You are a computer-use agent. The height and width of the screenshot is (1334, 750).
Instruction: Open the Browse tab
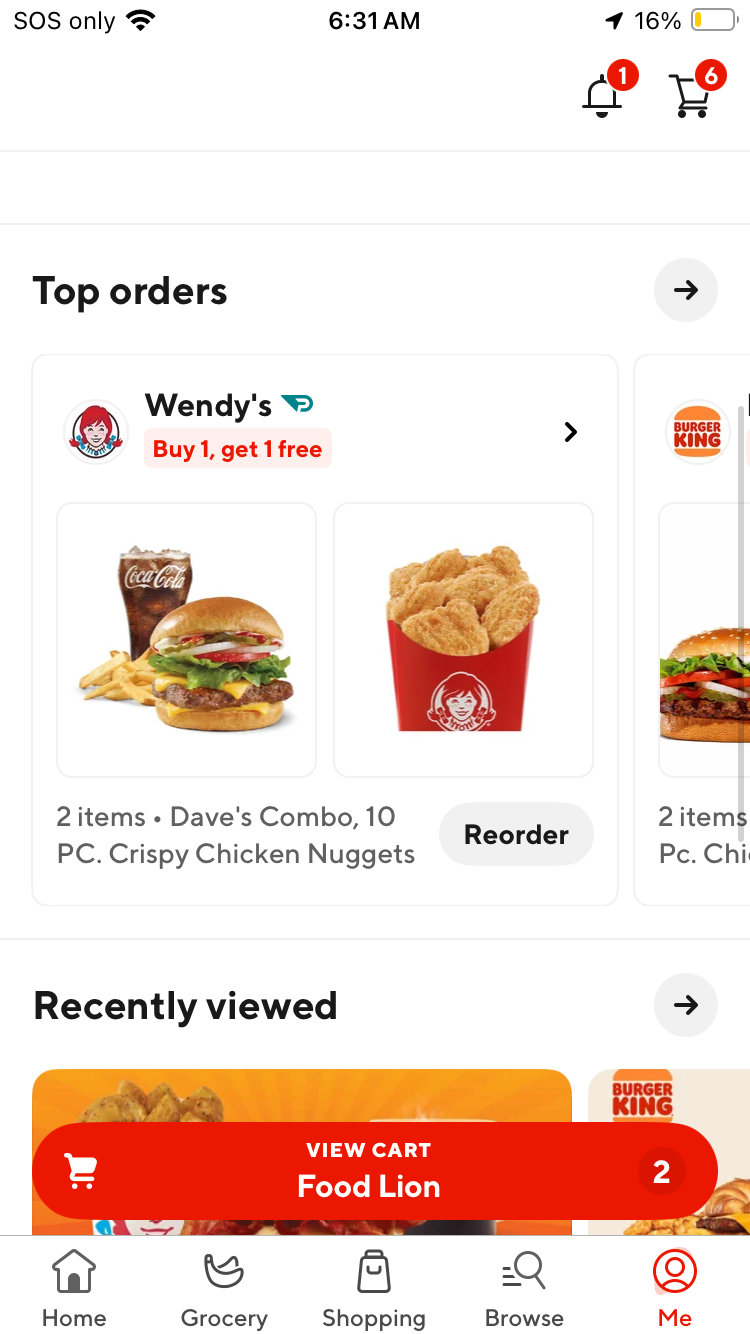pyautogui.click(x=524, y=1288)
